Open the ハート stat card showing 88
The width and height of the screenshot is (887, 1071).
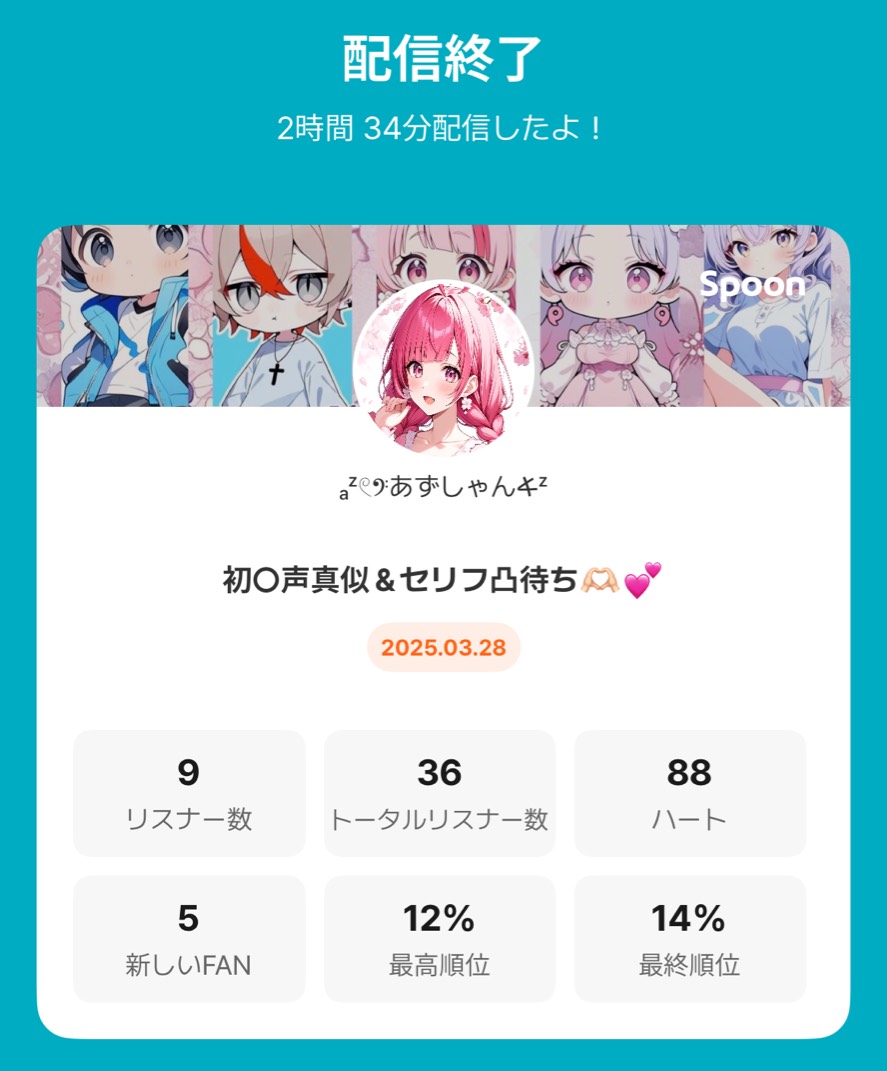691,792
